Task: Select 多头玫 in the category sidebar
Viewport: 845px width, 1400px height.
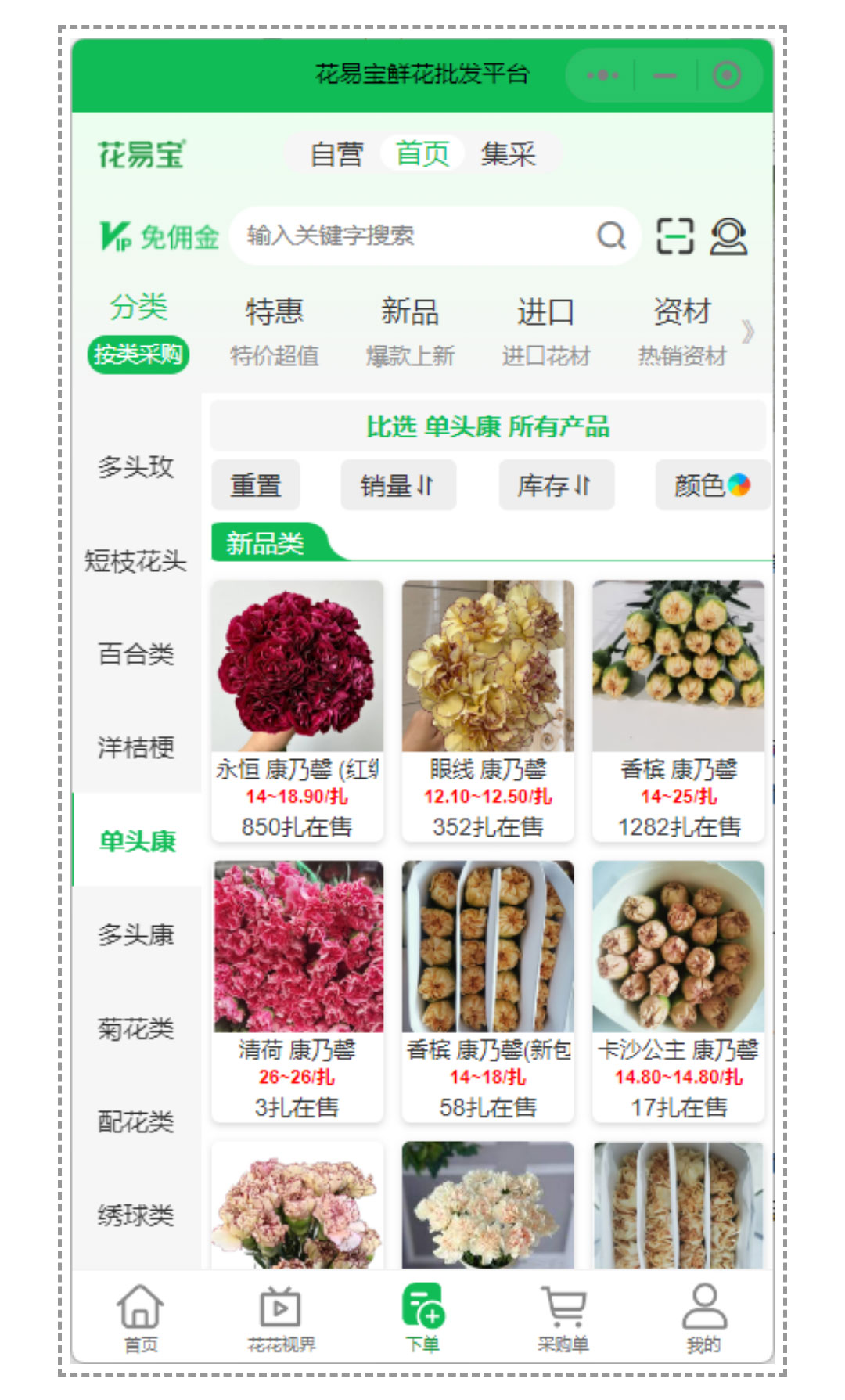Action: [136, 466]
